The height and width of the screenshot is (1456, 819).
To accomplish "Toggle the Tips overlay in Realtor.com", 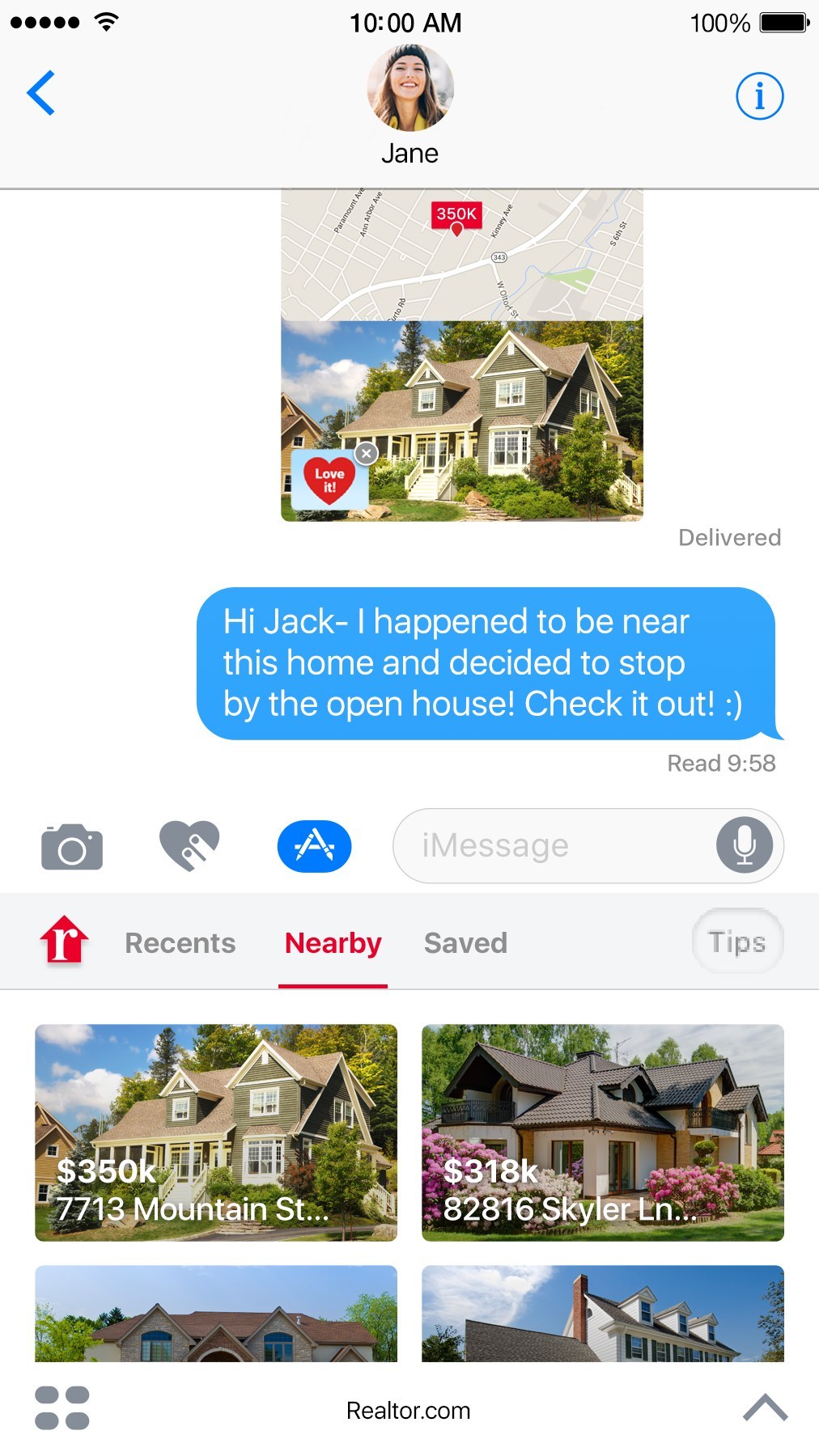I will (736, 942).
